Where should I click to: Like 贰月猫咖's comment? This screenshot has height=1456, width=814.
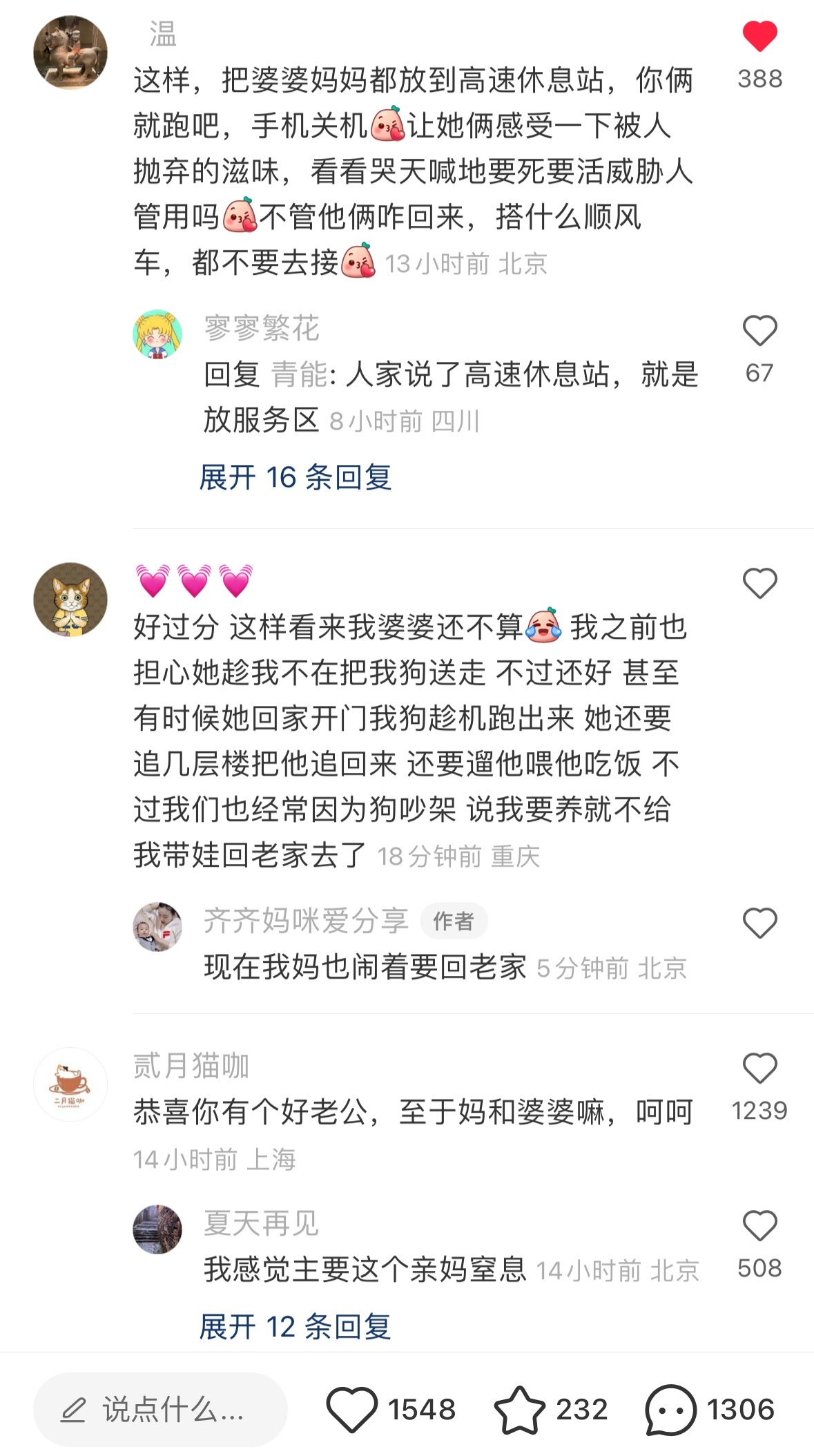click(759, 1069)
